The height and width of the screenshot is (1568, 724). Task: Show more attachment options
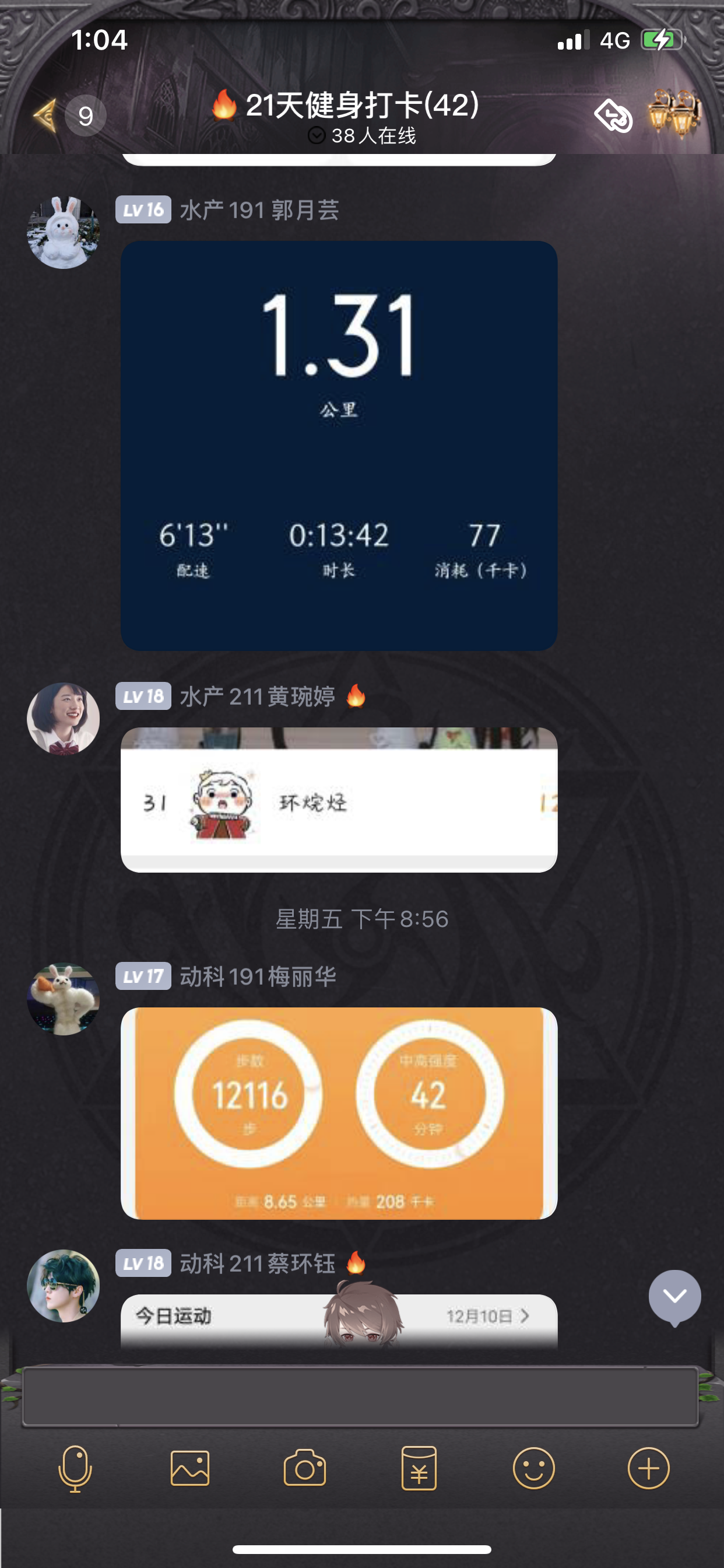coord(649,1468)
